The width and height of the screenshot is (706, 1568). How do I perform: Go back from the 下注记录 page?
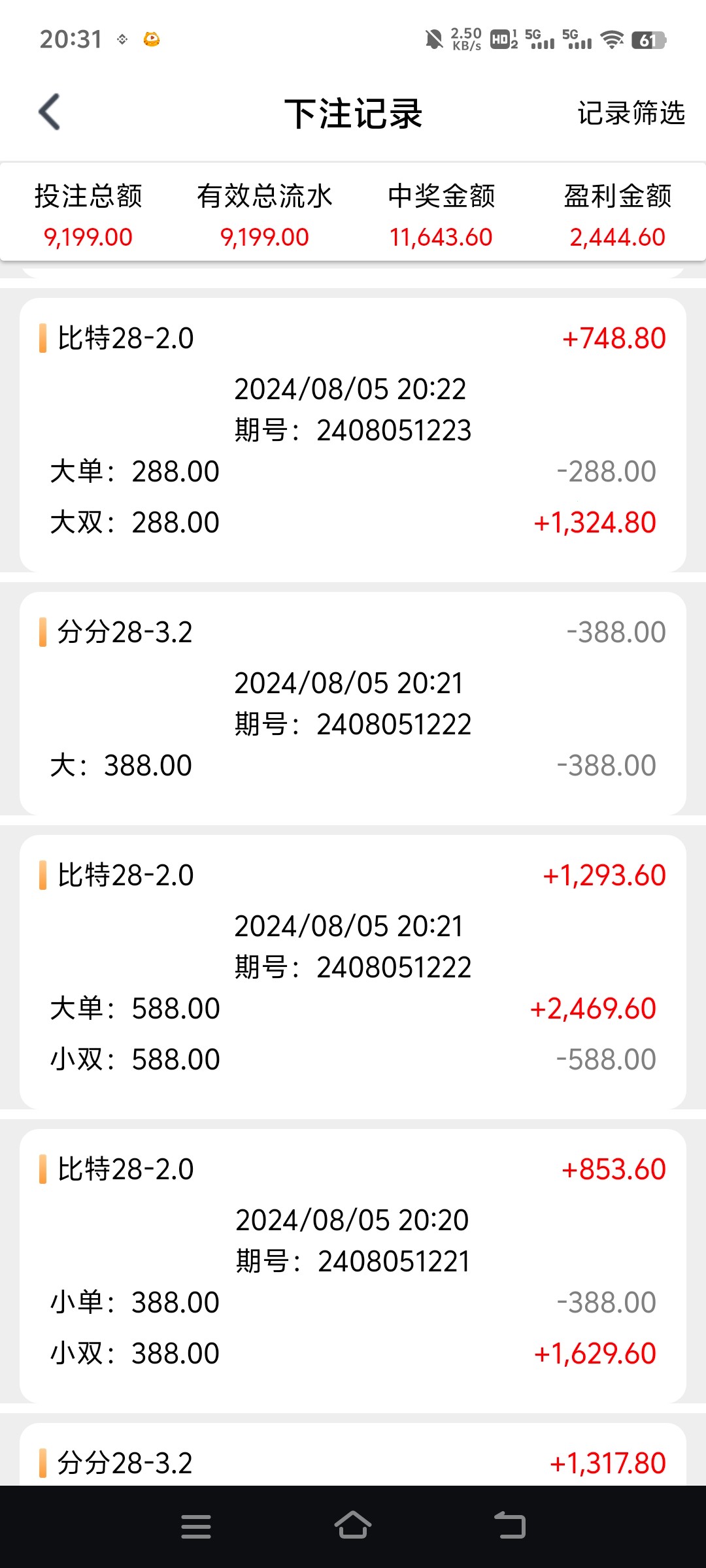pyautogui.click(x=50, y=112)
